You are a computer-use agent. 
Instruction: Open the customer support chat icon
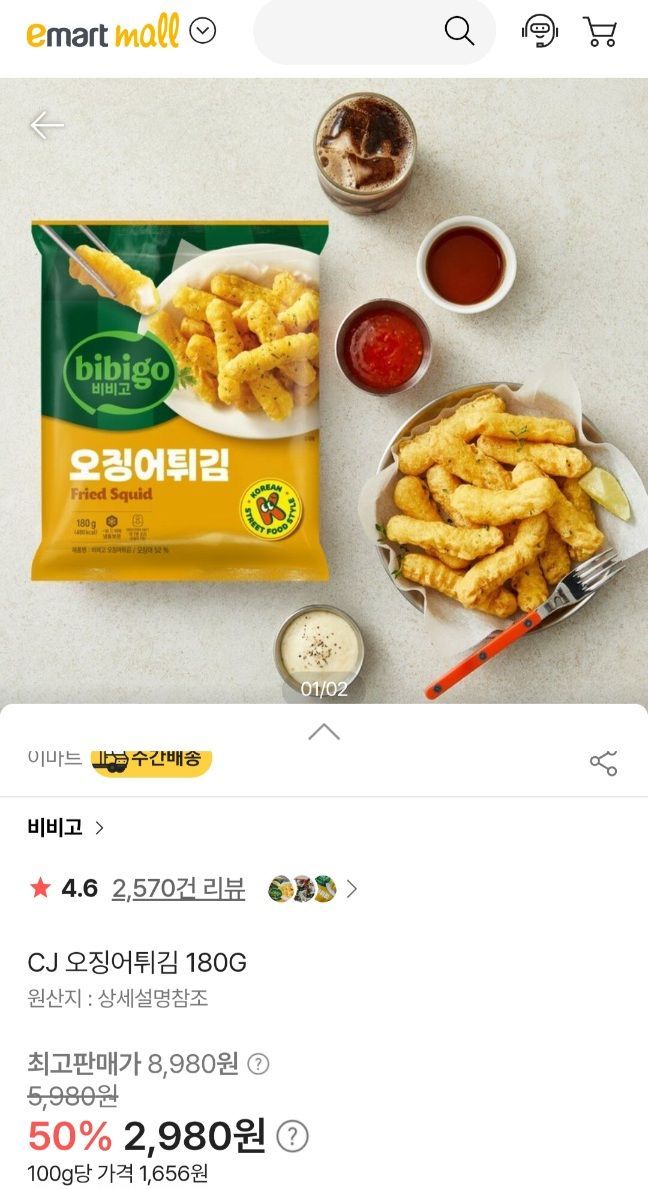(x=539, y=32)
